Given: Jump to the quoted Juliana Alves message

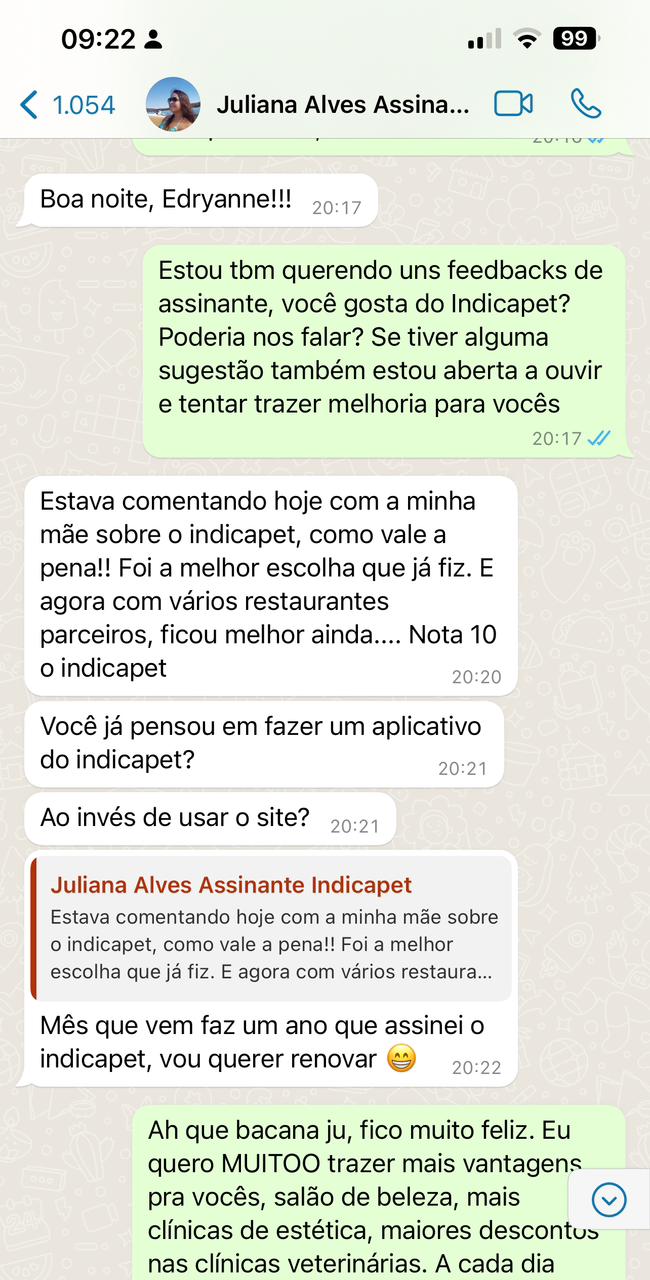Looking at the screenshot, I should pyautogui.click(x=271, y=928).
